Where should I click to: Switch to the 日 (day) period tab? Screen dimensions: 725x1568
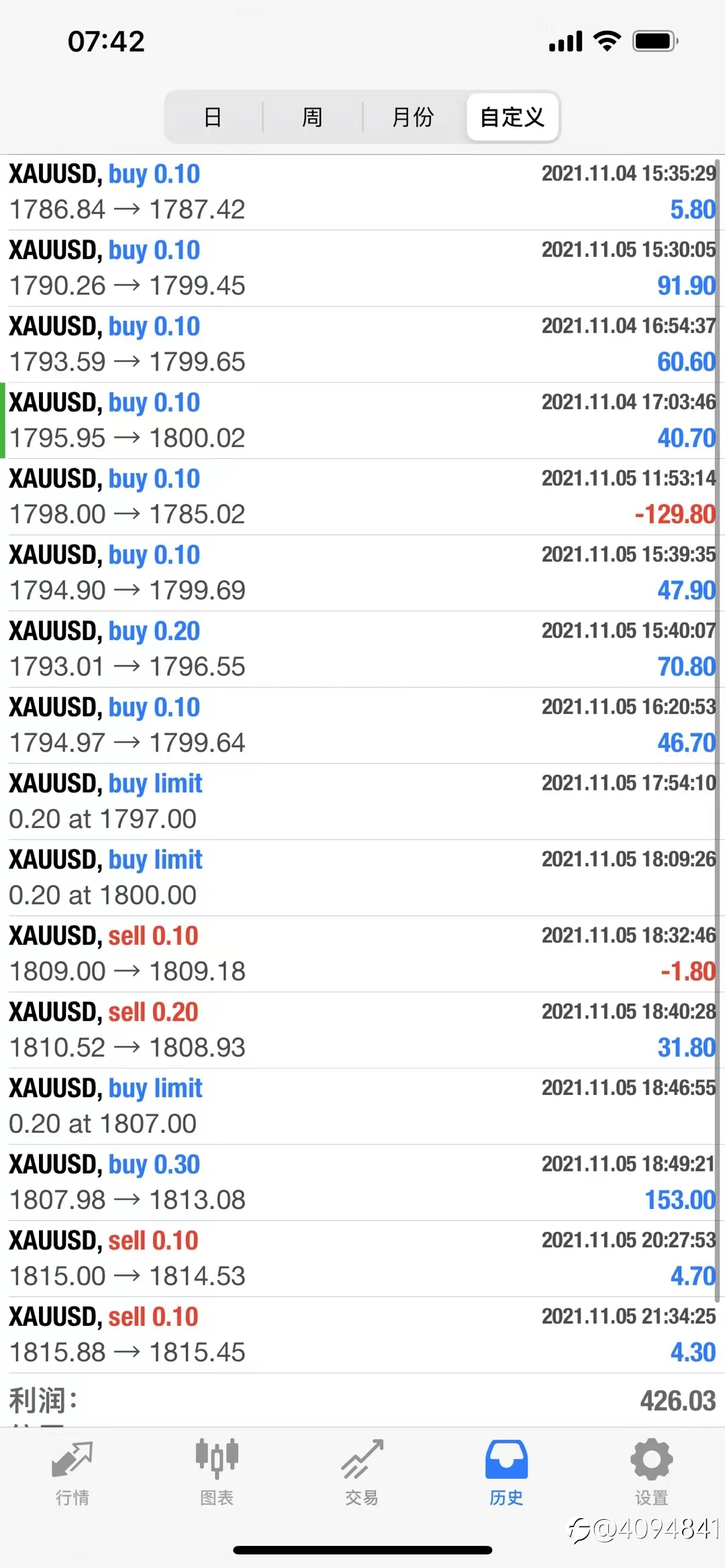(x=213, y=117)
